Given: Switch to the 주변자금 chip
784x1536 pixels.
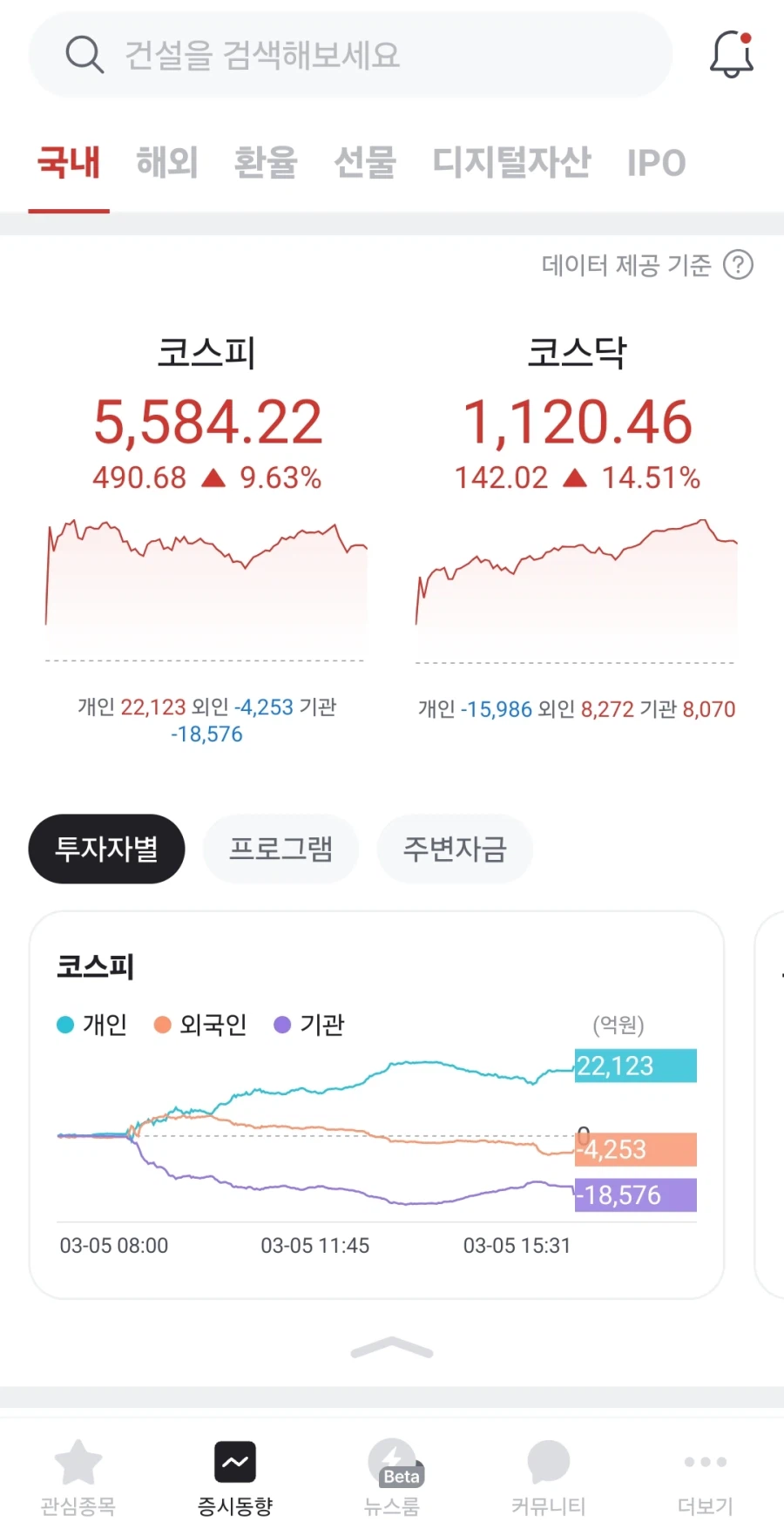Looking at the screenshot, I should (454, 849).
